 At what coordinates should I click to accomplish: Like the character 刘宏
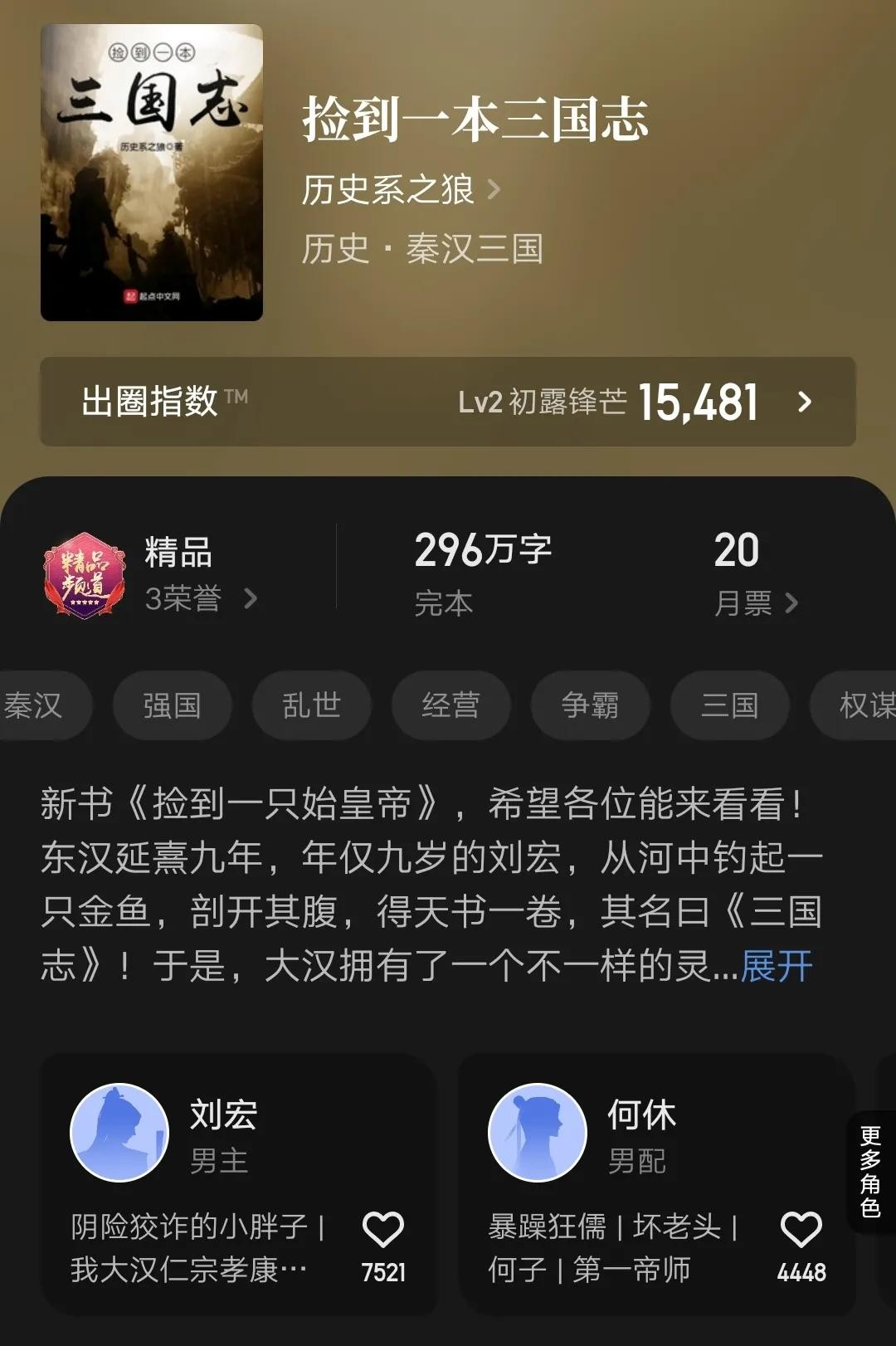(x=383, y=1230)
